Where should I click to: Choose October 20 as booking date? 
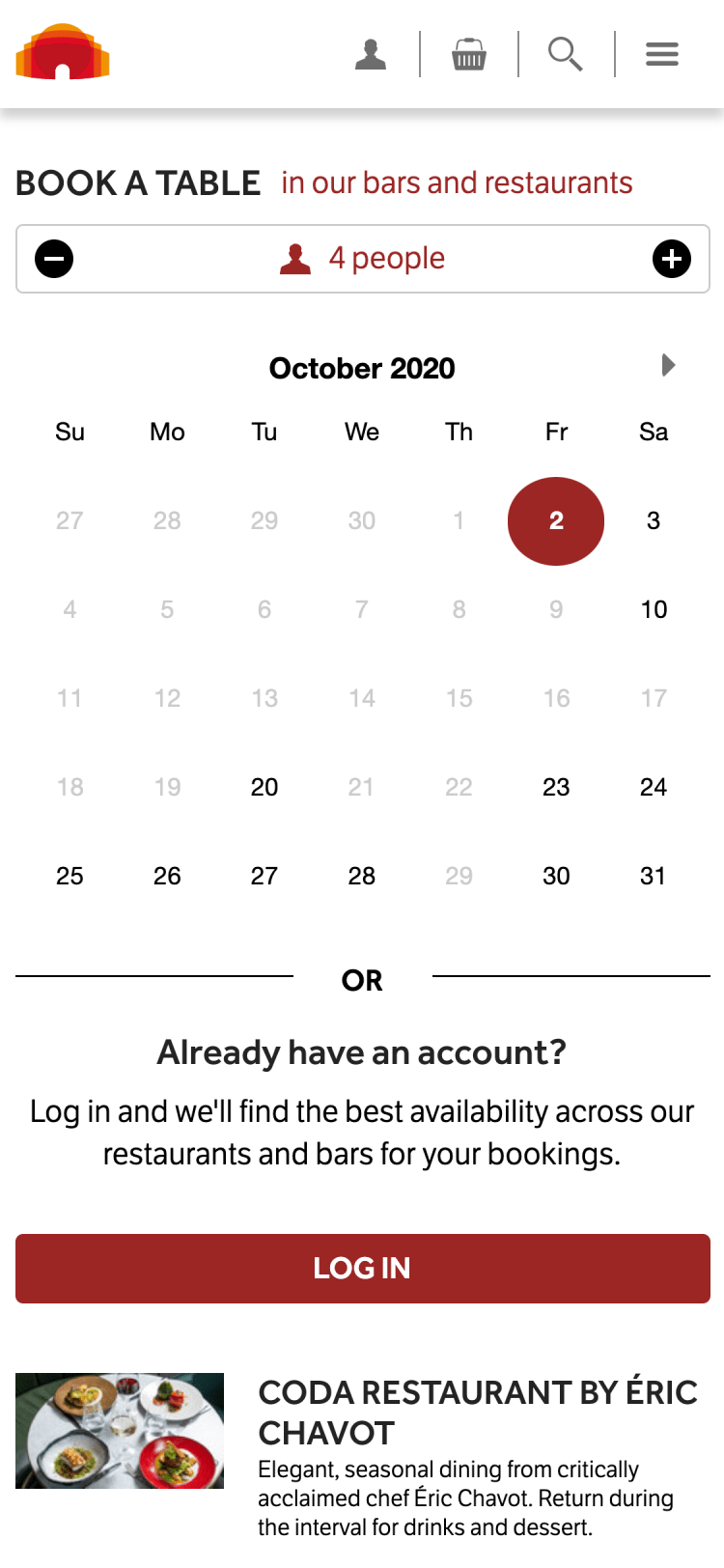[x=265, y=788]
